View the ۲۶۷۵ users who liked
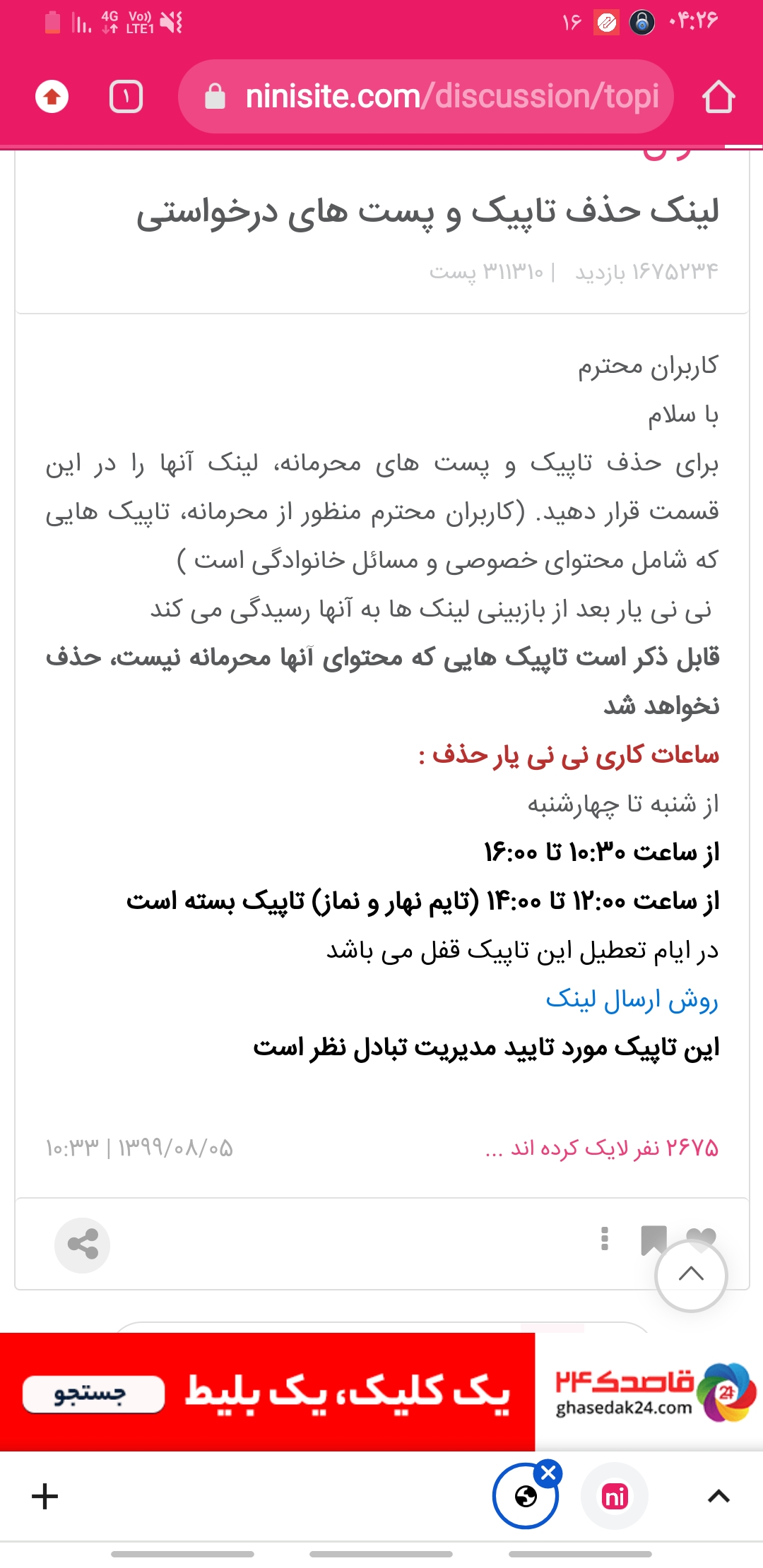The image size is (763, 1568). (x=601, y=1148)
